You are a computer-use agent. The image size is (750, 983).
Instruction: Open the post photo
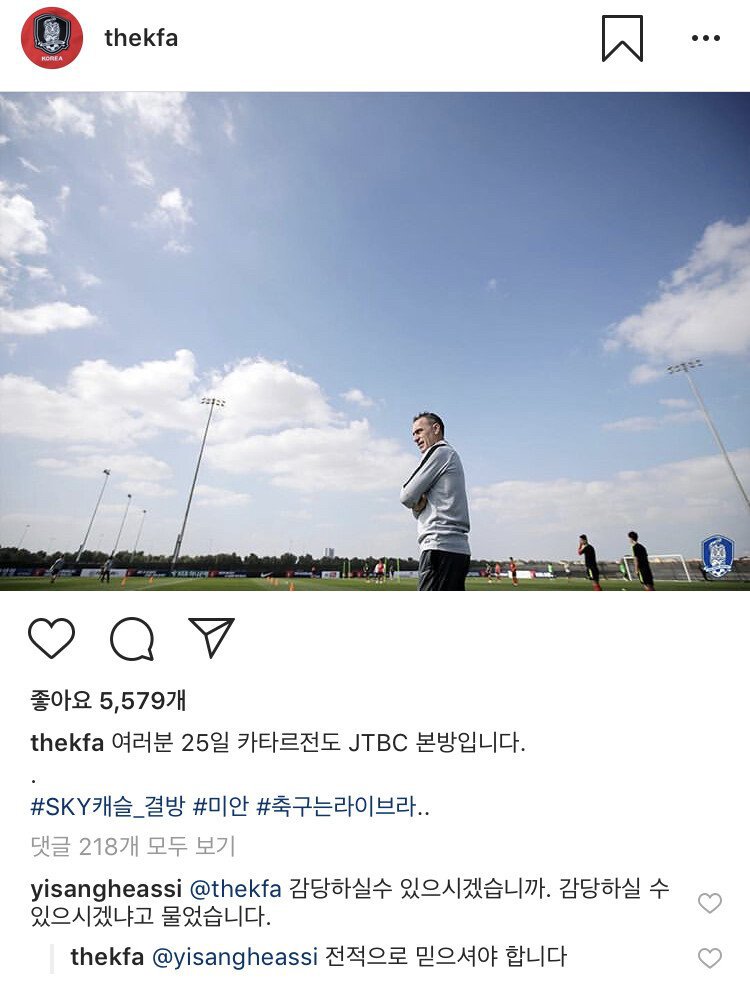click(375, 341)
